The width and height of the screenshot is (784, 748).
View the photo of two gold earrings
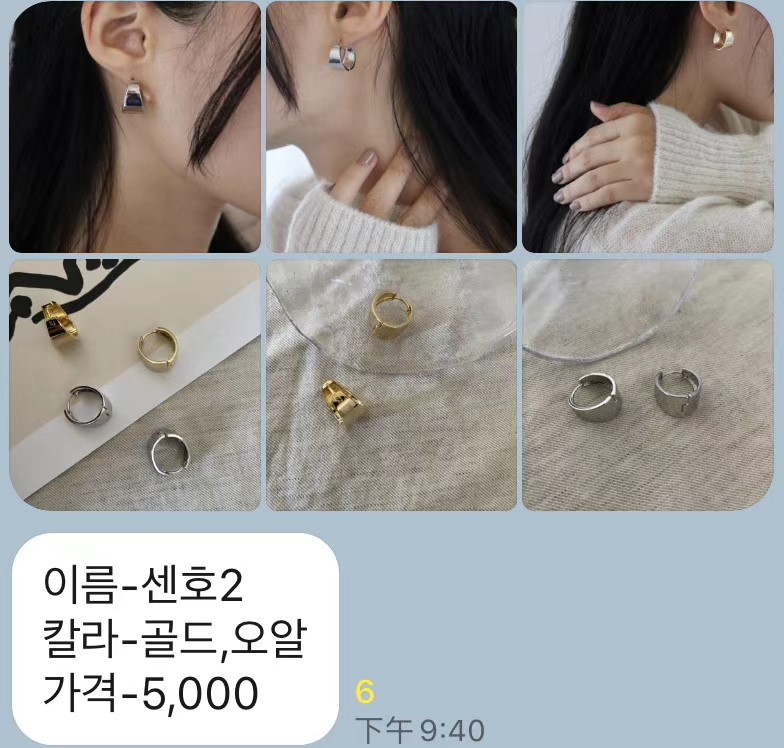pos(391,385)
